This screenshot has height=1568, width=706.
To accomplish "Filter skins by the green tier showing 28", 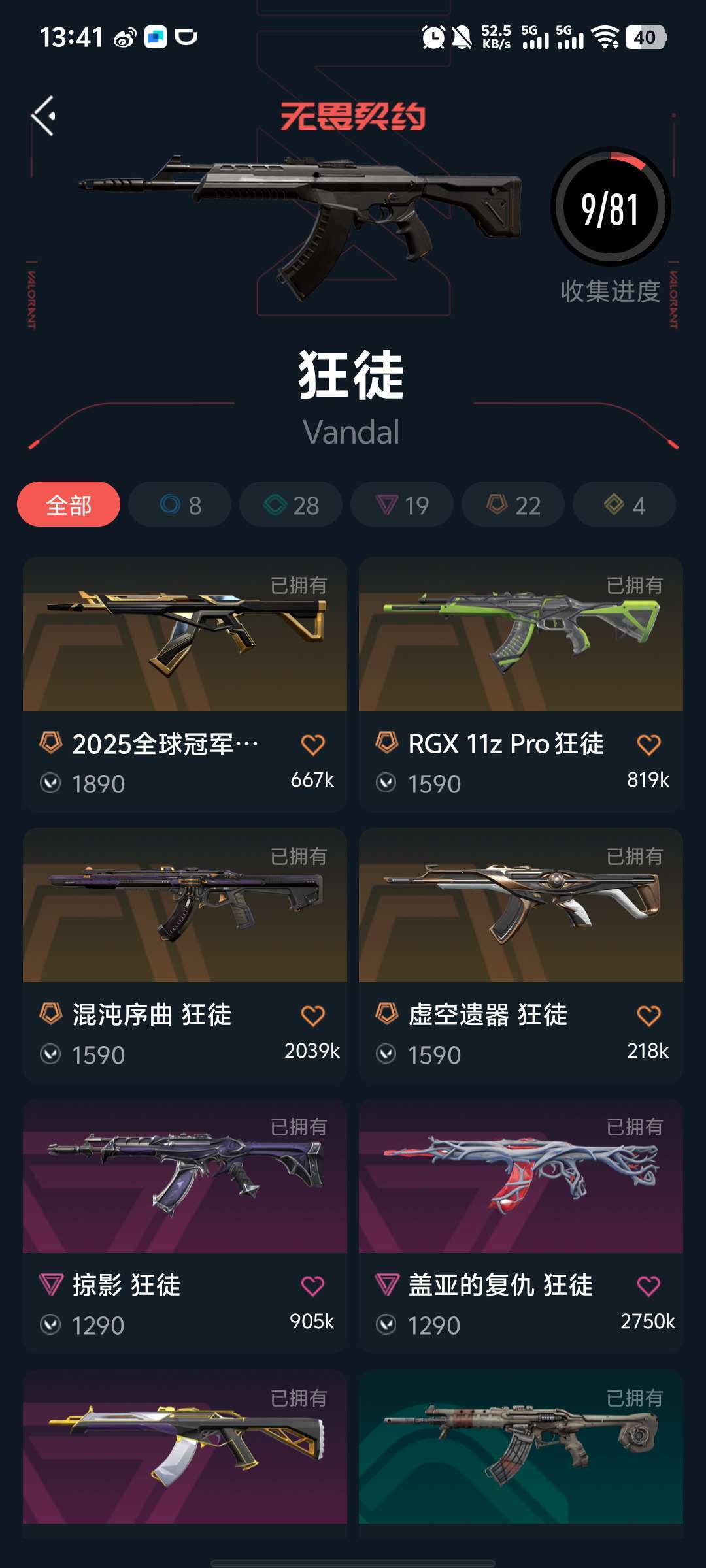I will [x=291, y=504].
